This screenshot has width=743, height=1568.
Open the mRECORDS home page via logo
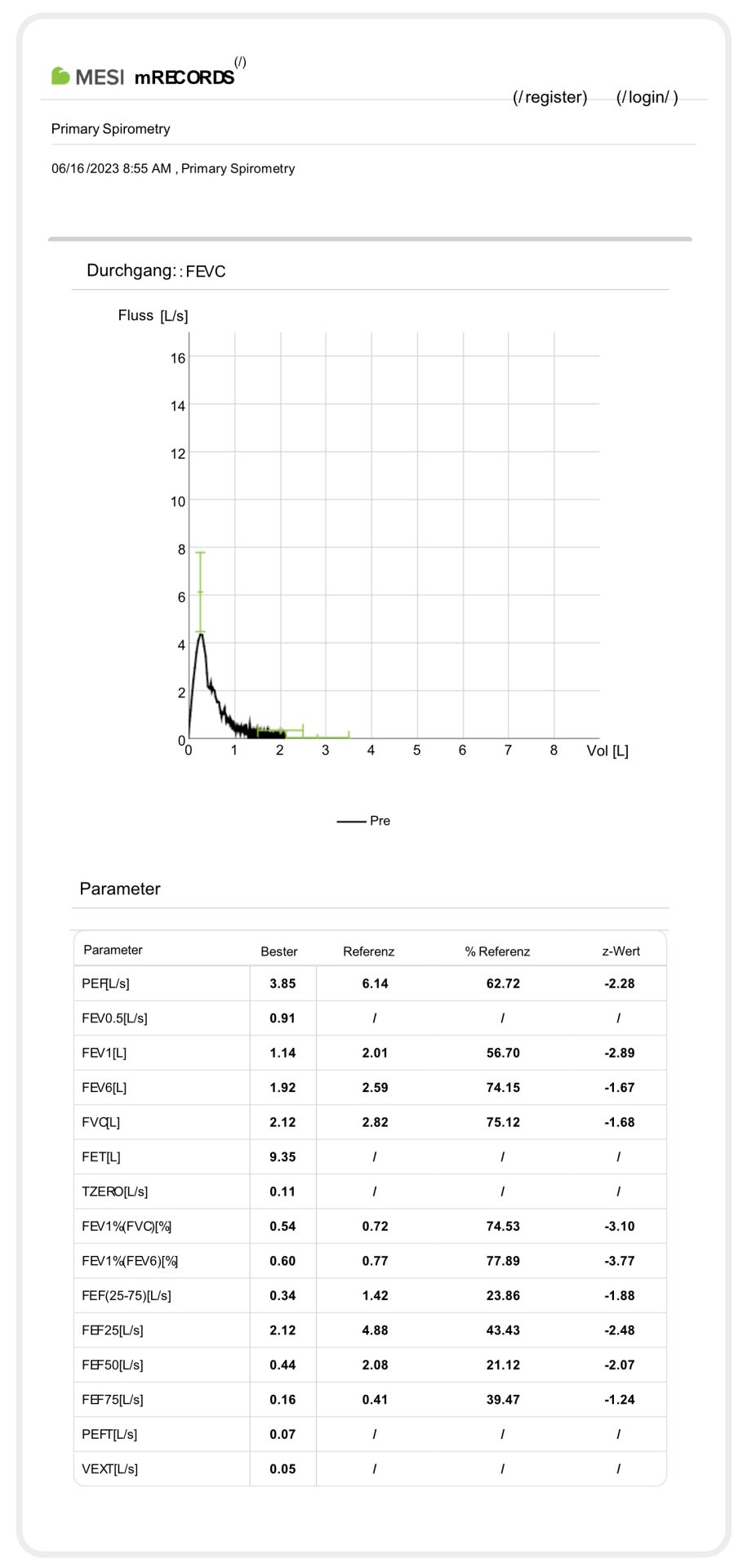pos(184,77)
